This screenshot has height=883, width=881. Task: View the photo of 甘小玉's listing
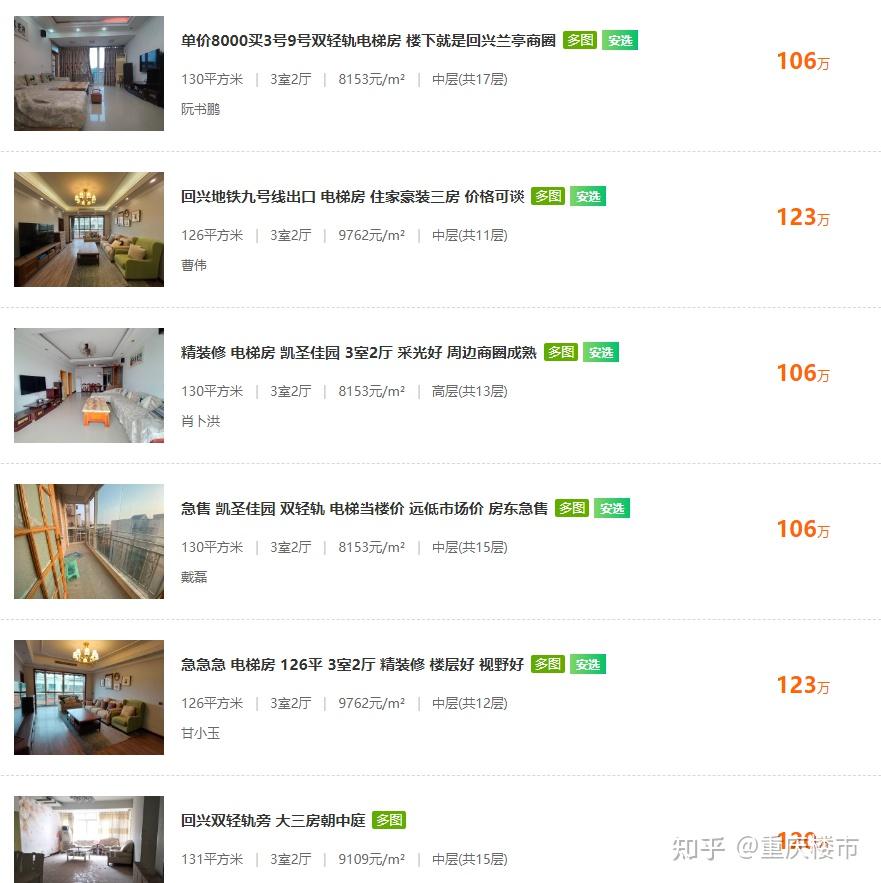coord(89,697)
